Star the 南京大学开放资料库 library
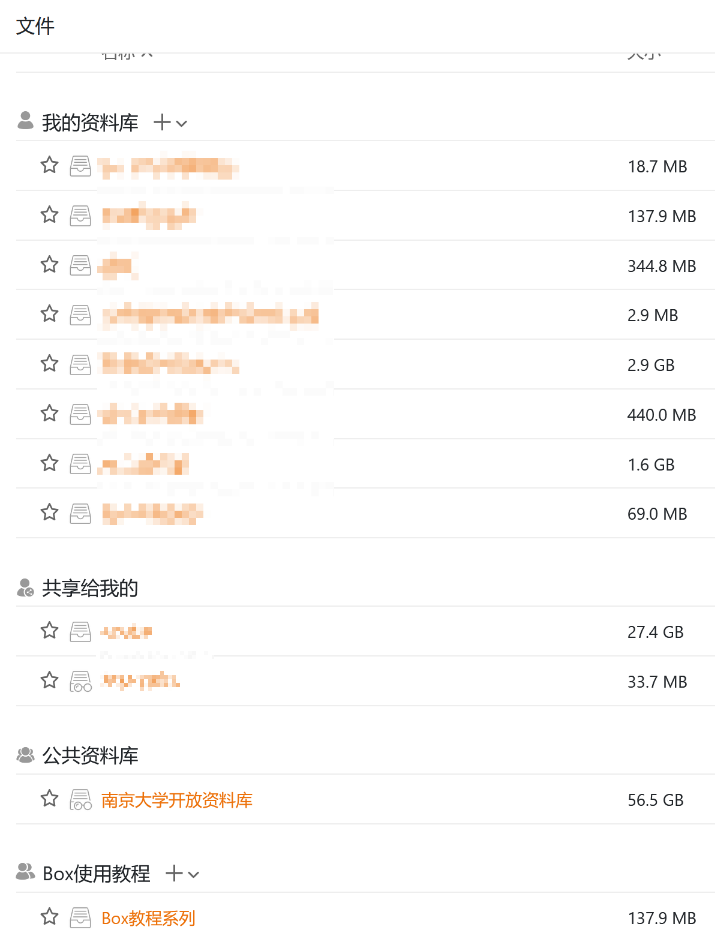 point(49,799)
